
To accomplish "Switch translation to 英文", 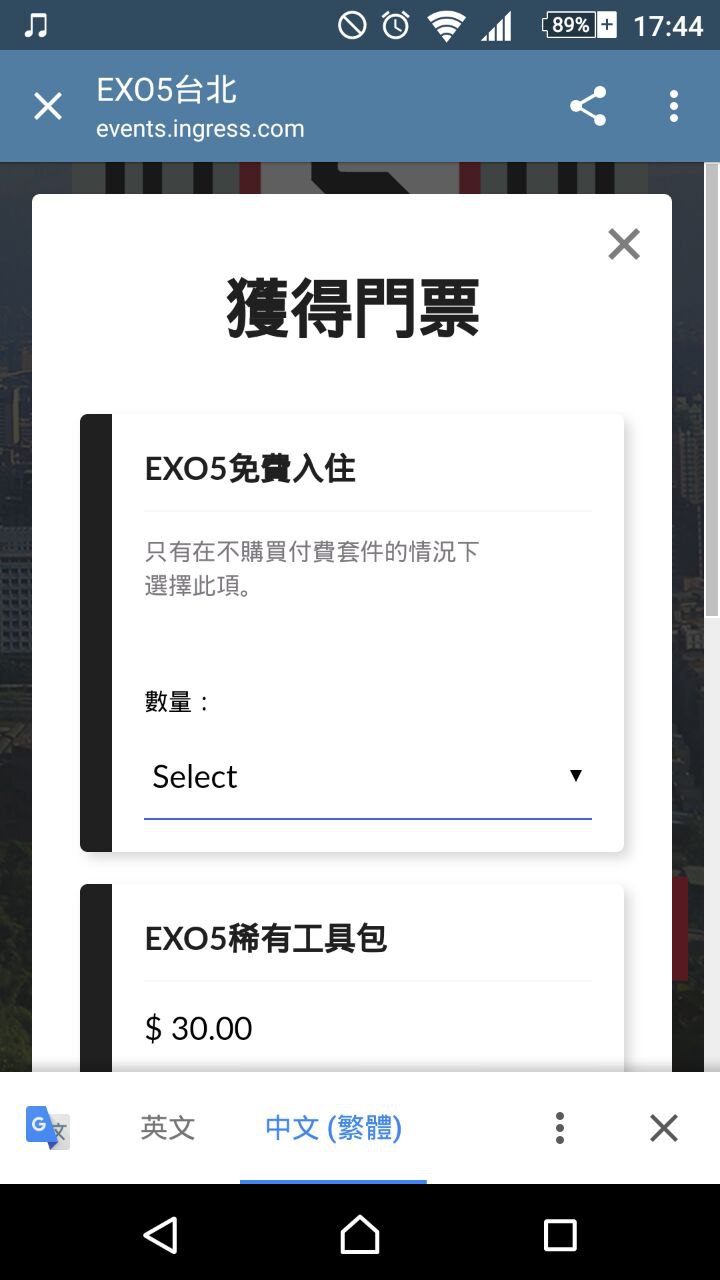I will tap(168, 1128).
